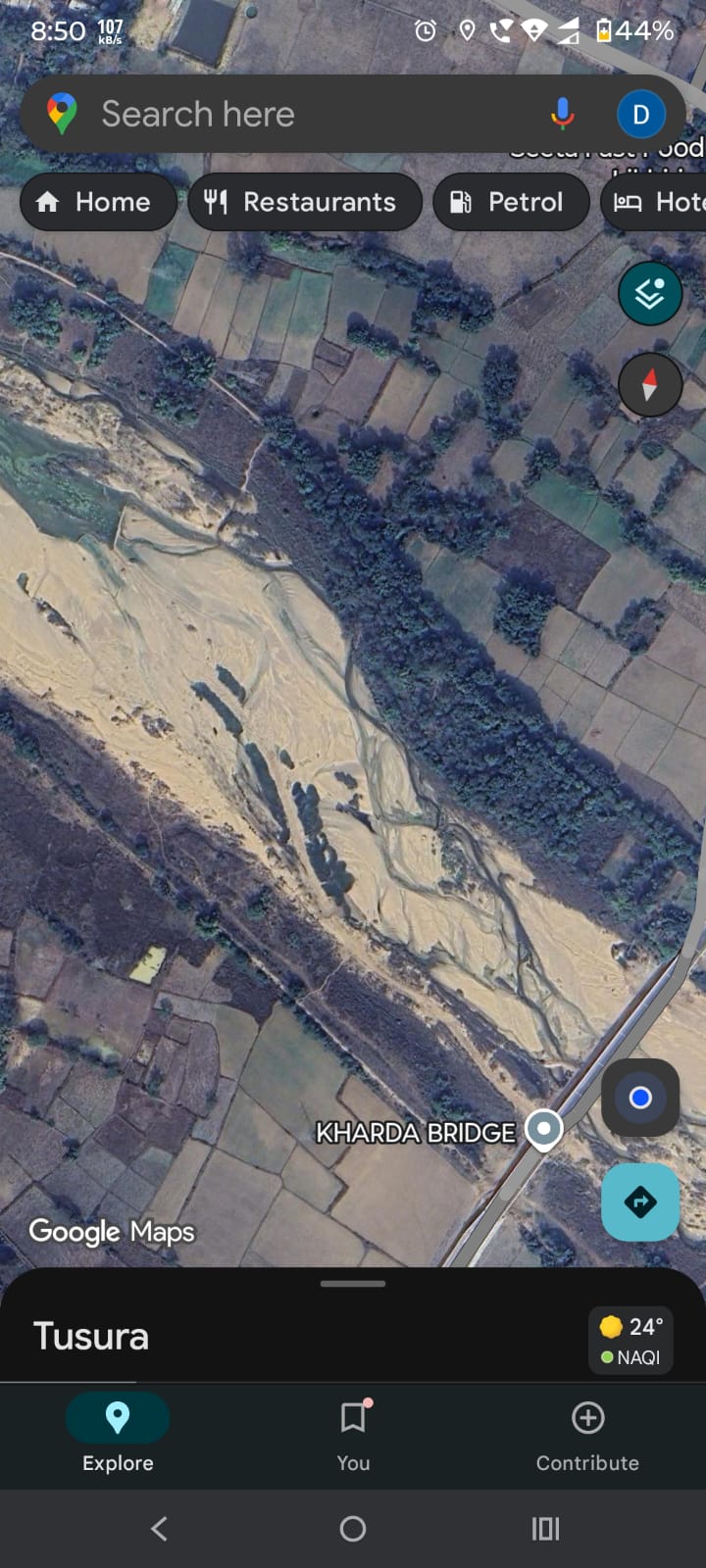Select the Petrol chip

510,202
